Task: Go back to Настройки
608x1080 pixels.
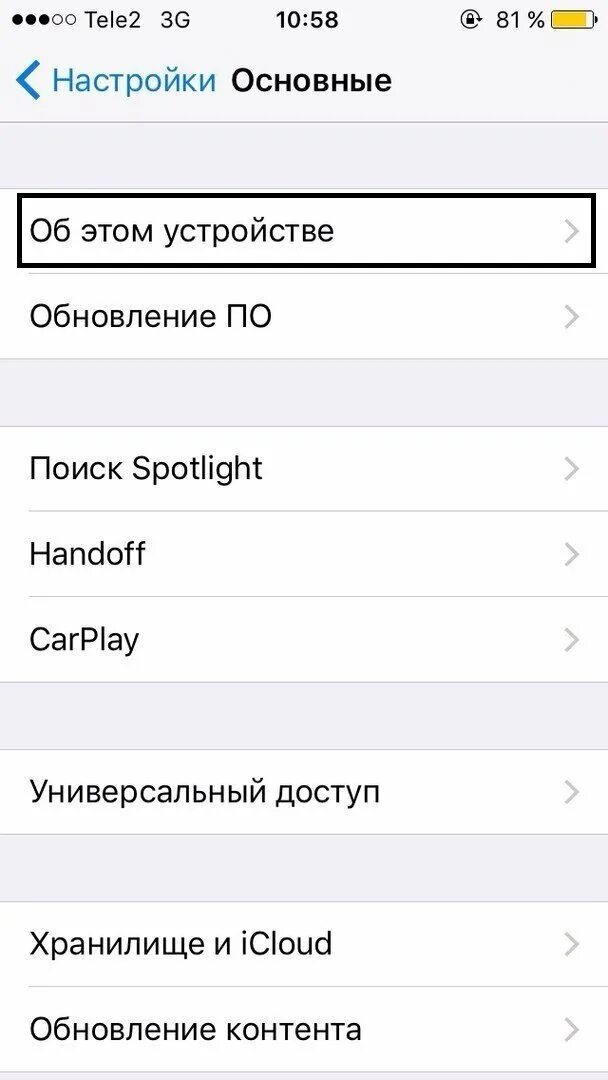Action: [x=115, y=80]
